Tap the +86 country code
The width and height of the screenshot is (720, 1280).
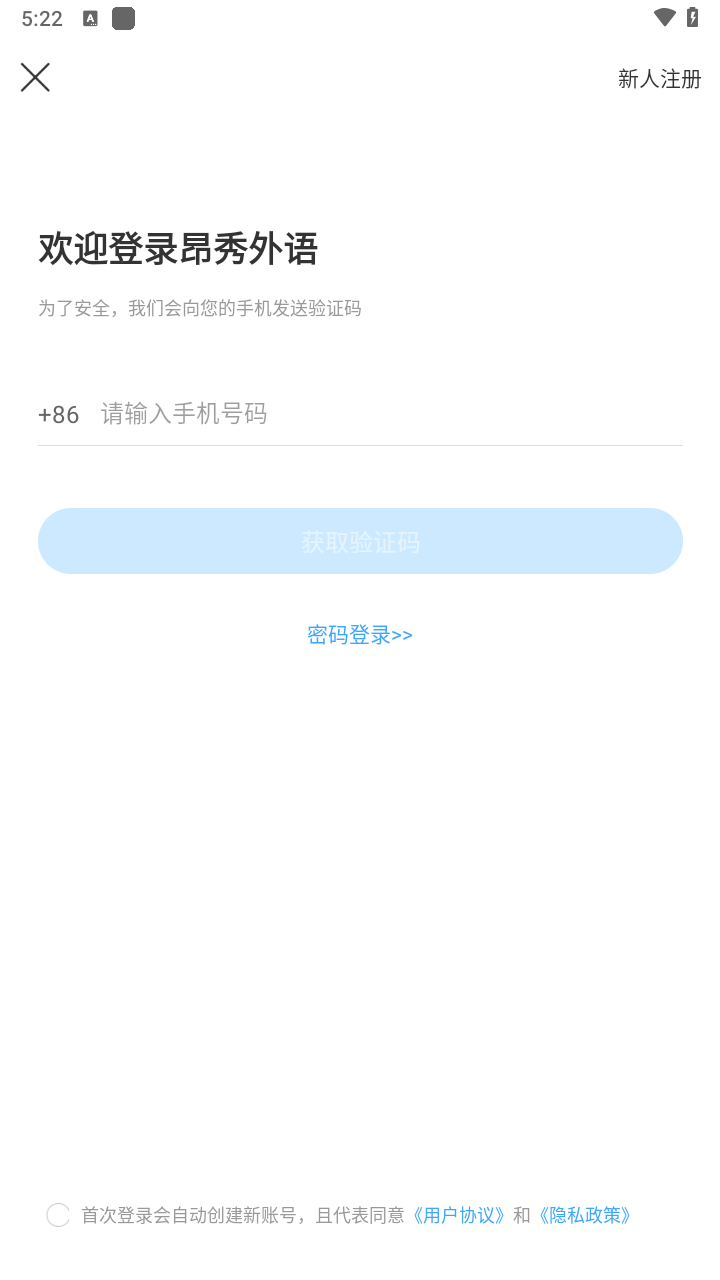58,414
